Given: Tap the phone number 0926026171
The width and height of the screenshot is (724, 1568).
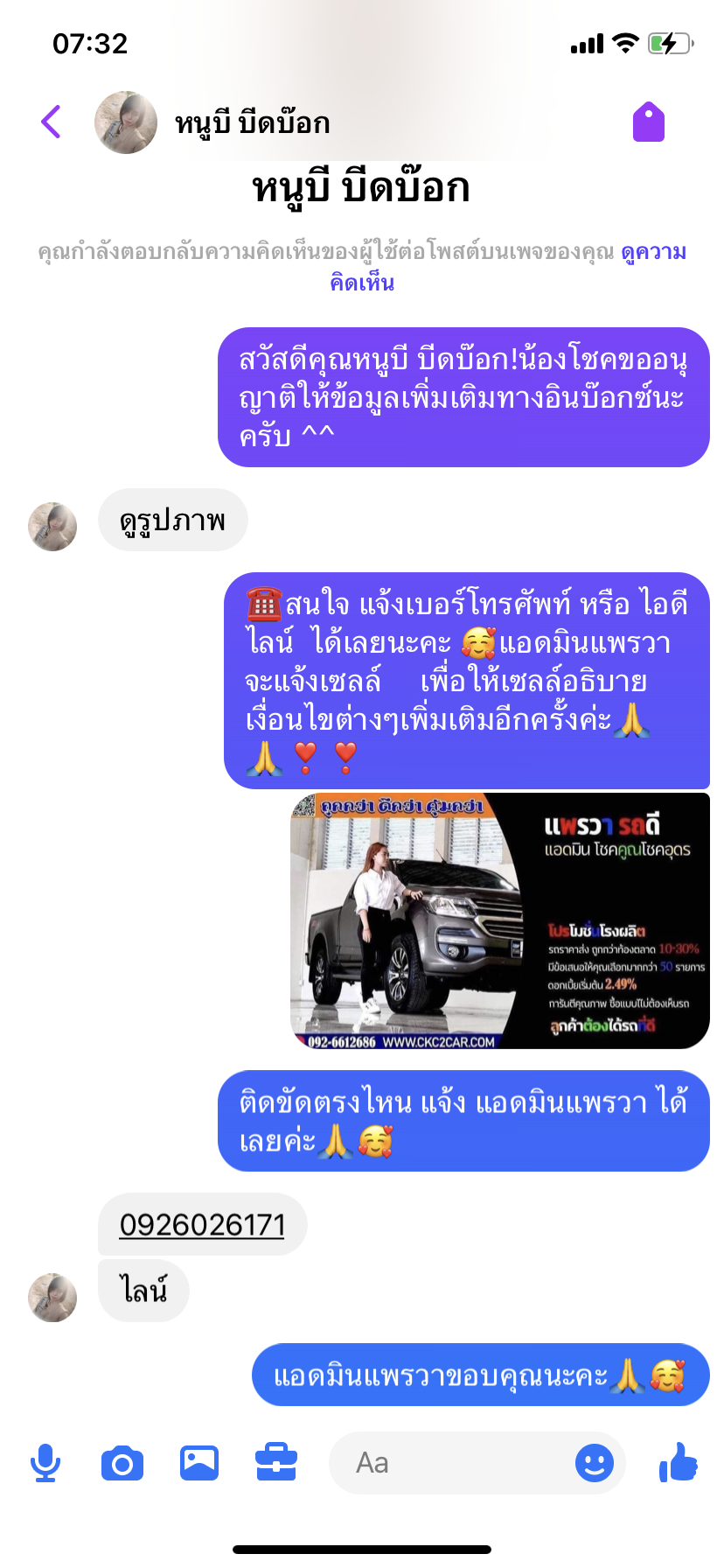Looking at the screenshot, I should [202, 1224].
